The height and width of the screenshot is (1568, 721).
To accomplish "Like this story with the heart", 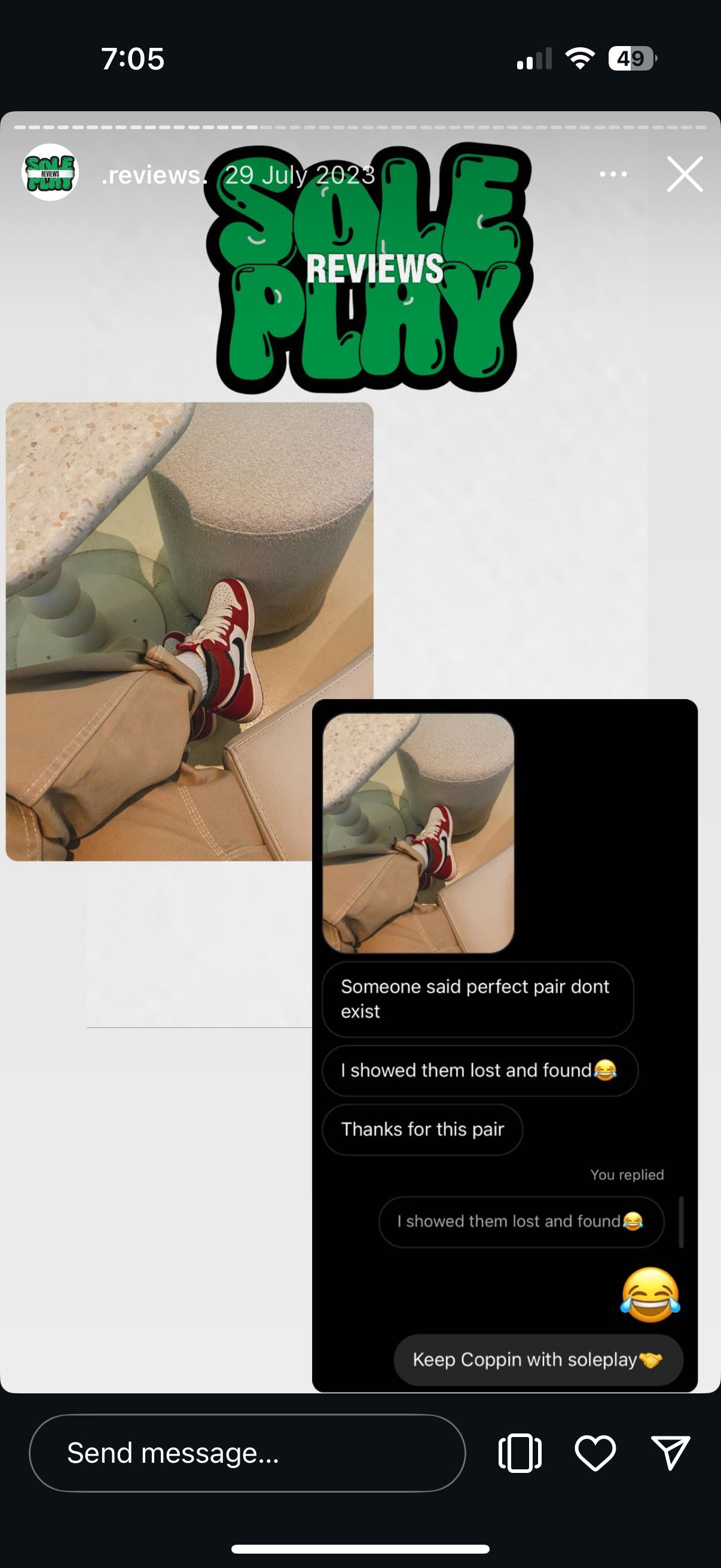I will coord(594,1453).
